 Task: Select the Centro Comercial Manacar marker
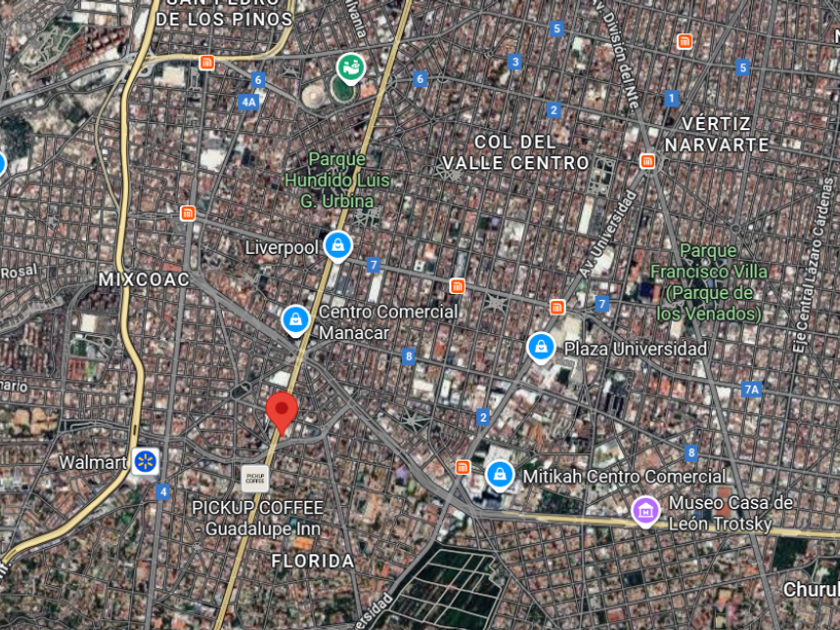295,320
